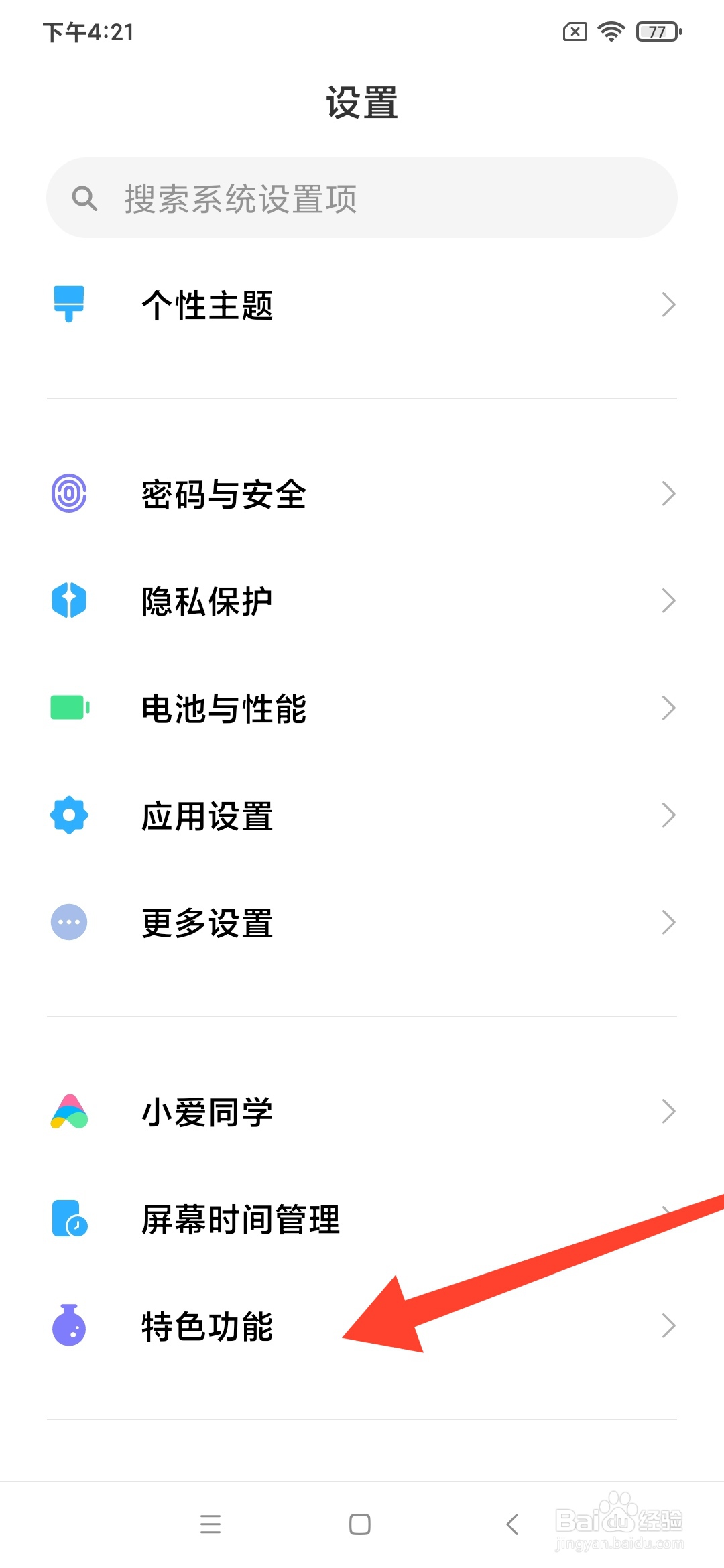The image size is (724, 1568).
Task: Go to 隐私保护
Action: pos(362,601)
